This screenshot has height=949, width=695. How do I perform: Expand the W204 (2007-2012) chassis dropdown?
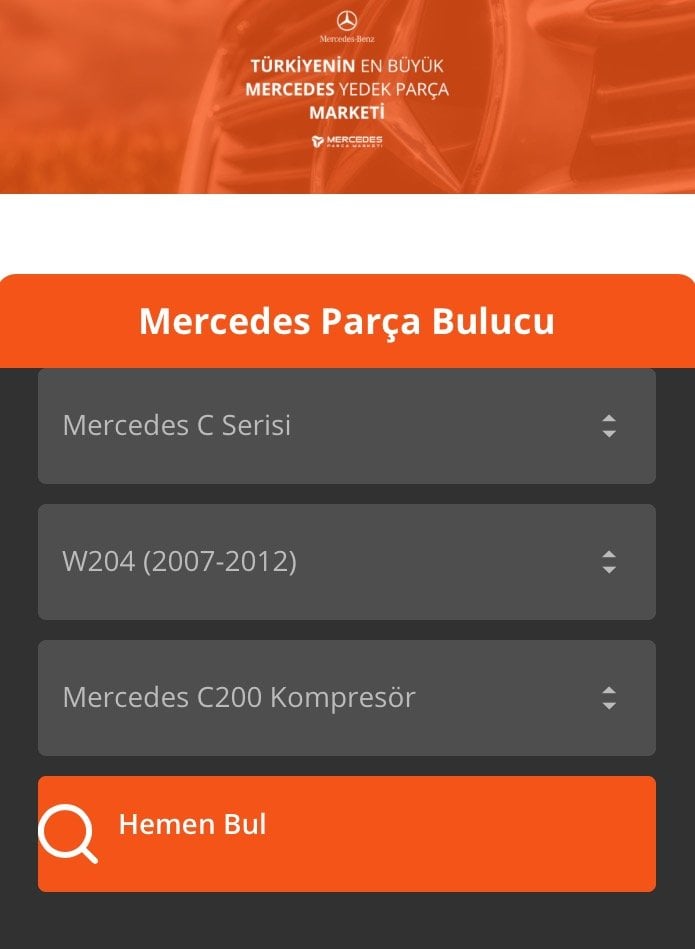pyautogui.click(x=346, y=562)
